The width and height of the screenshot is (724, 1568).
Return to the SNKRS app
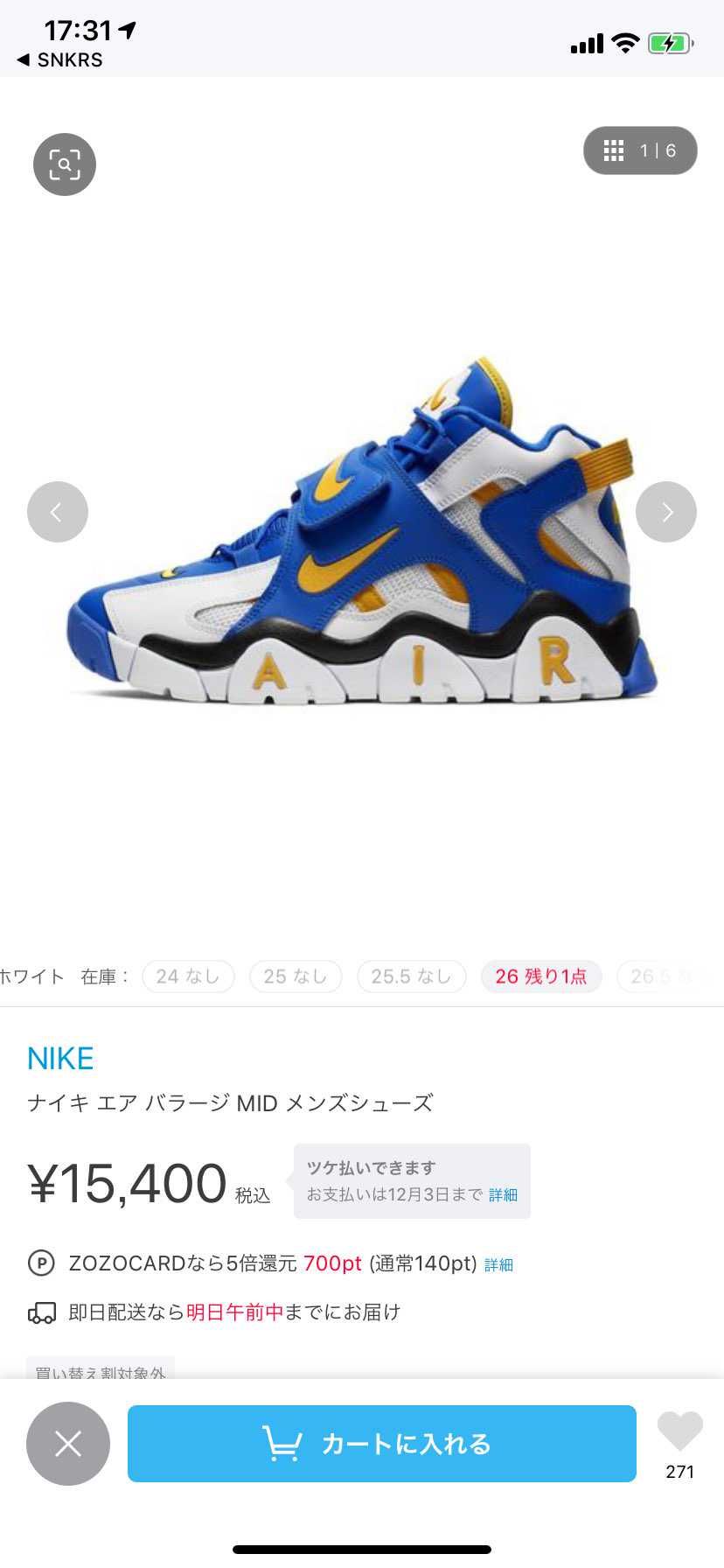[x=59, y=59]
